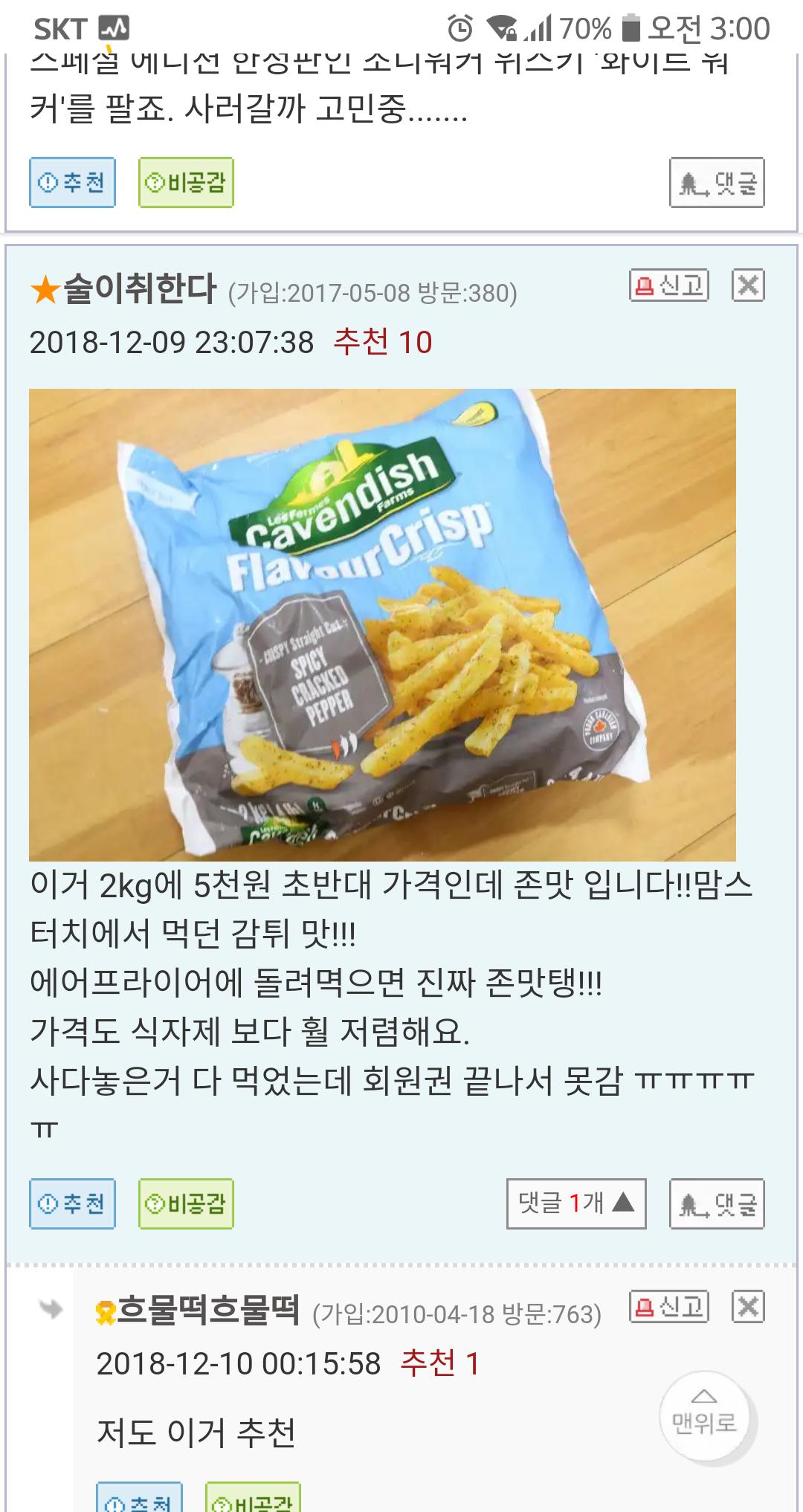The height and width of the screenshot is (1512, 803).
Task: Report 술이취한다's comment with 신고
Action: (669, 285)
